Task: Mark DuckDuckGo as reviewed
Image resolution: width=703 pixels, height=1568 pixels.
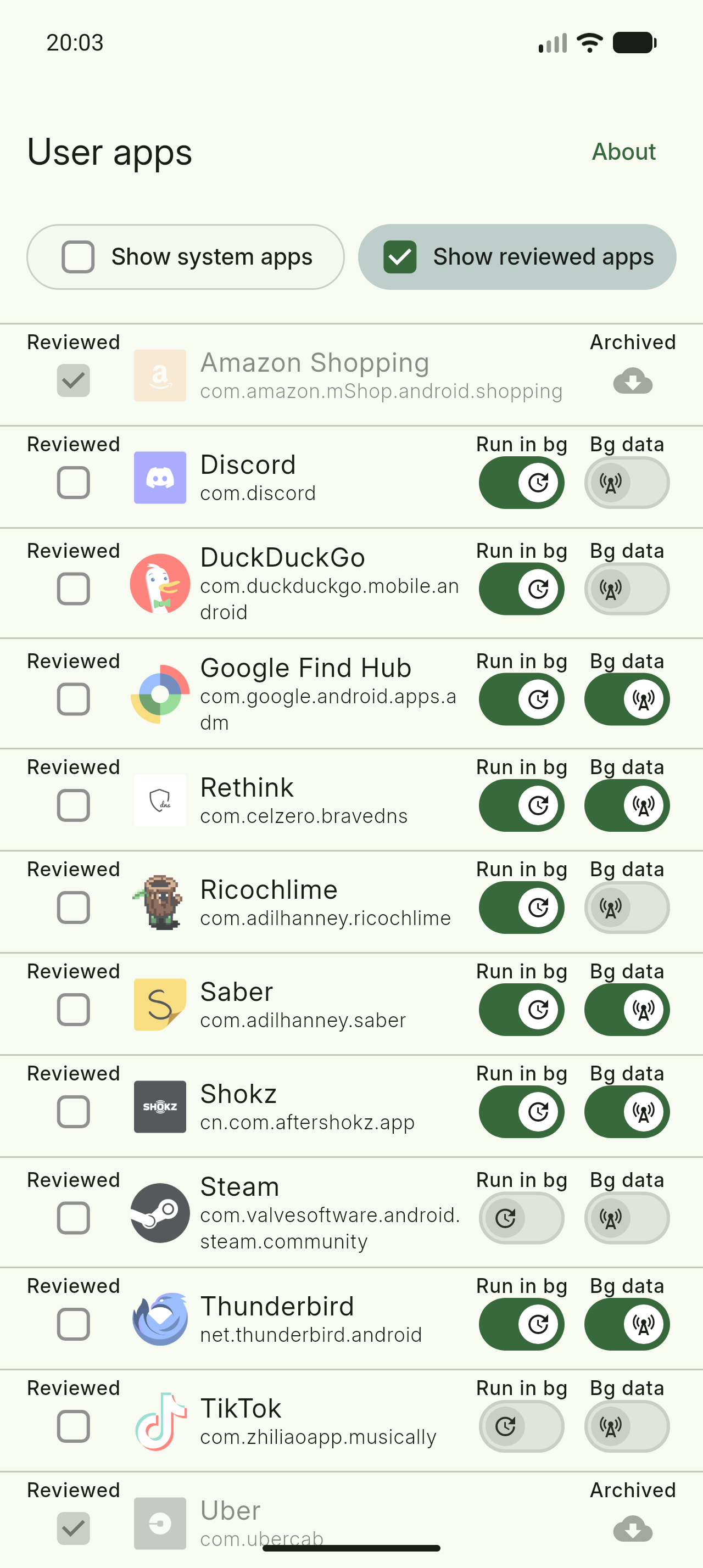Action: (x=73, y=588)
